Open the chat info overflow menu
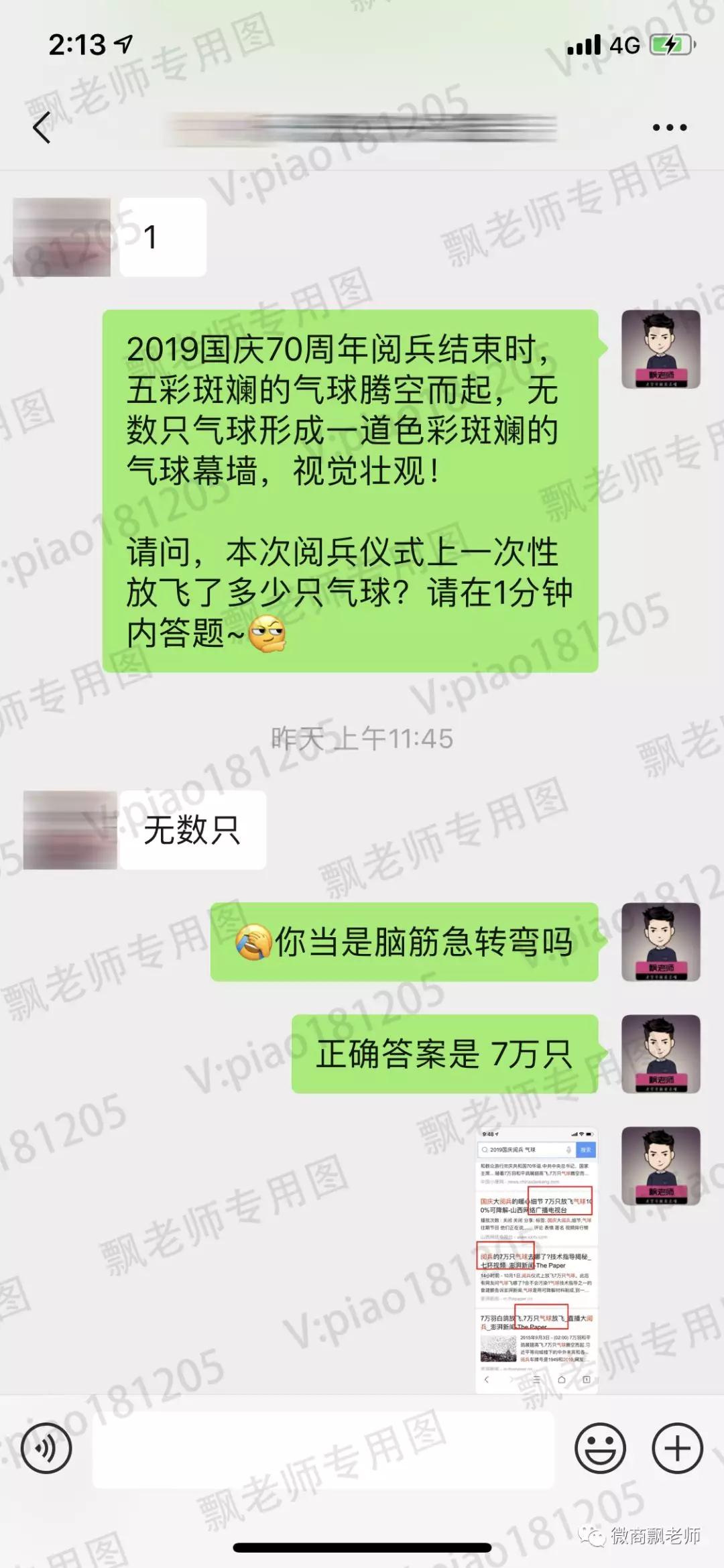 [x=670, y=127]
